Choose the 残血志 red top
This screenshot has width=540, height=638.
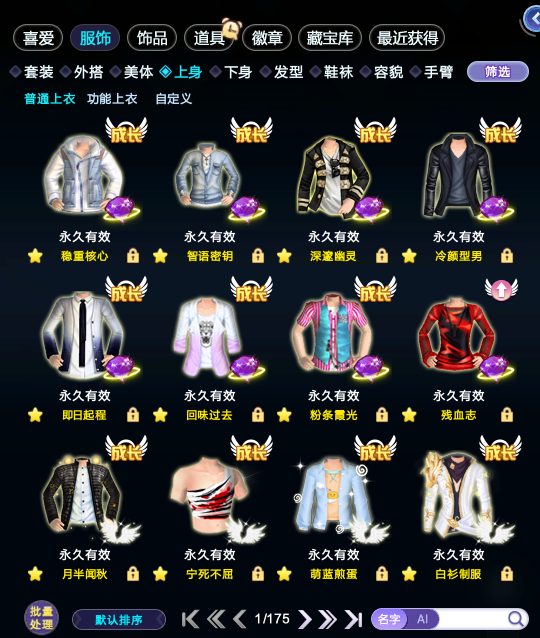click(458, 336)
